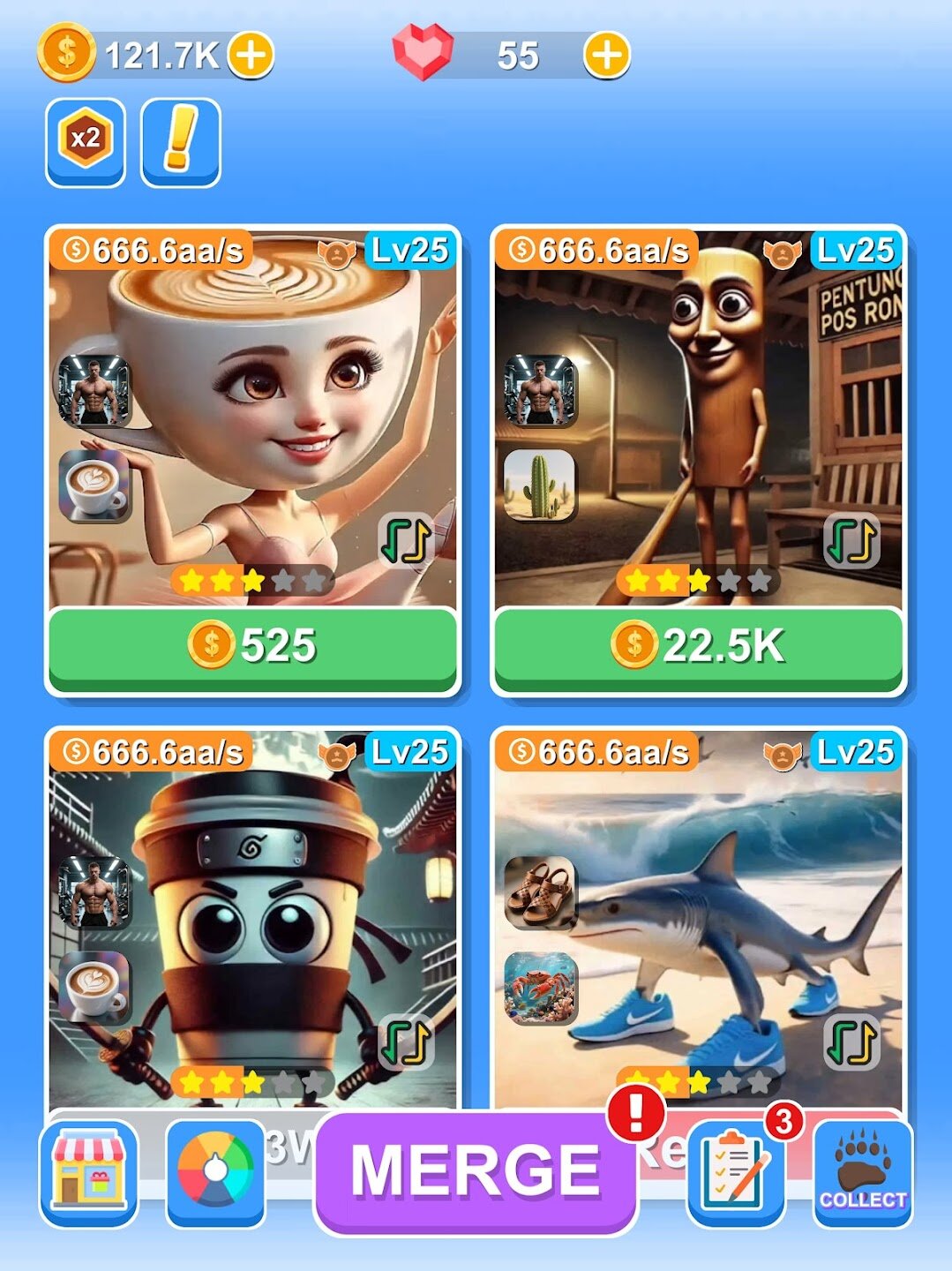952x1271 pixels.
Task: Buy the wooden stick upgrade for 22.5K
Action: [698, 646]
